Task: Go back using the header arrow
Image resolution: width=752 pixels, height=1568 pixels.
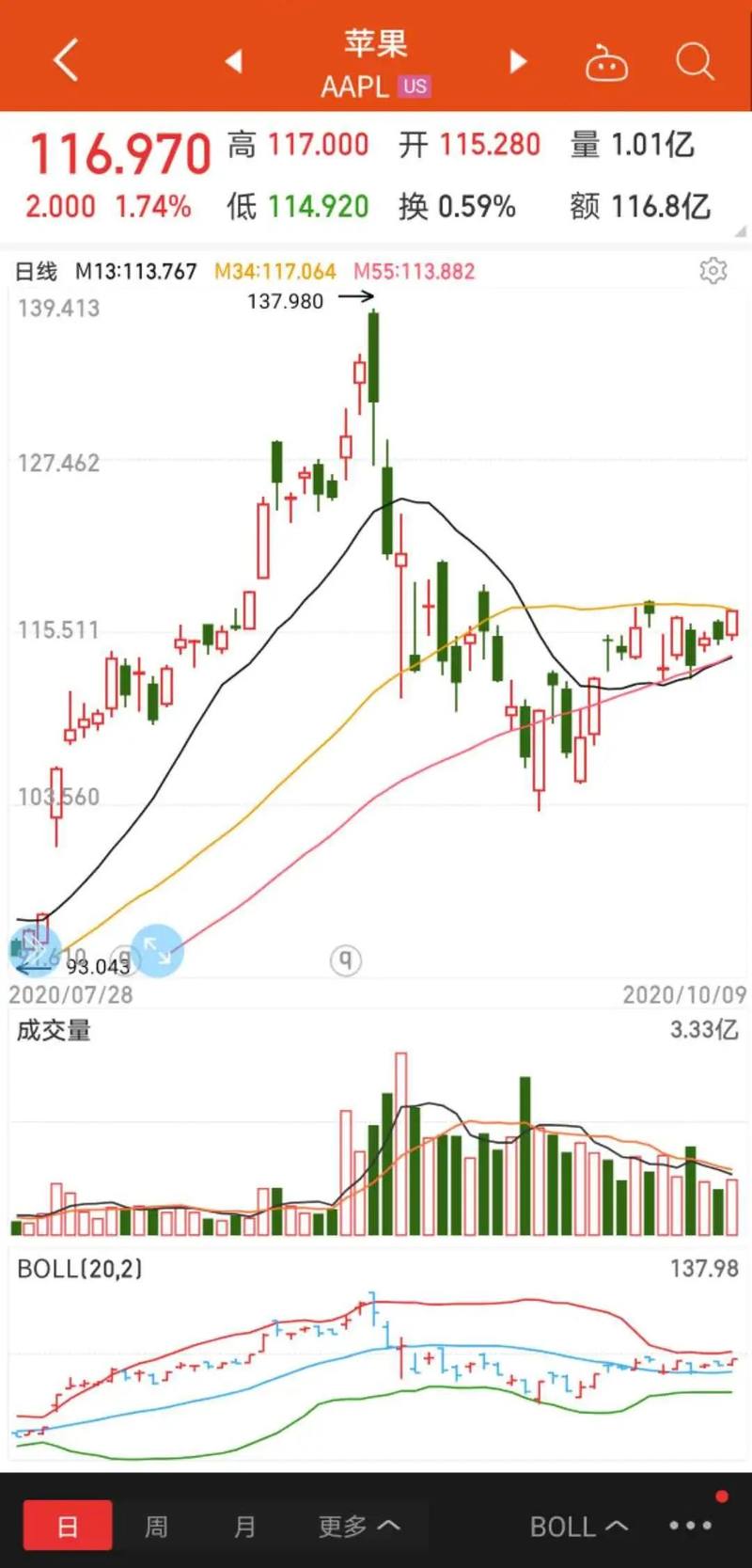Action: pyautogui.click(x=65, y=60)
